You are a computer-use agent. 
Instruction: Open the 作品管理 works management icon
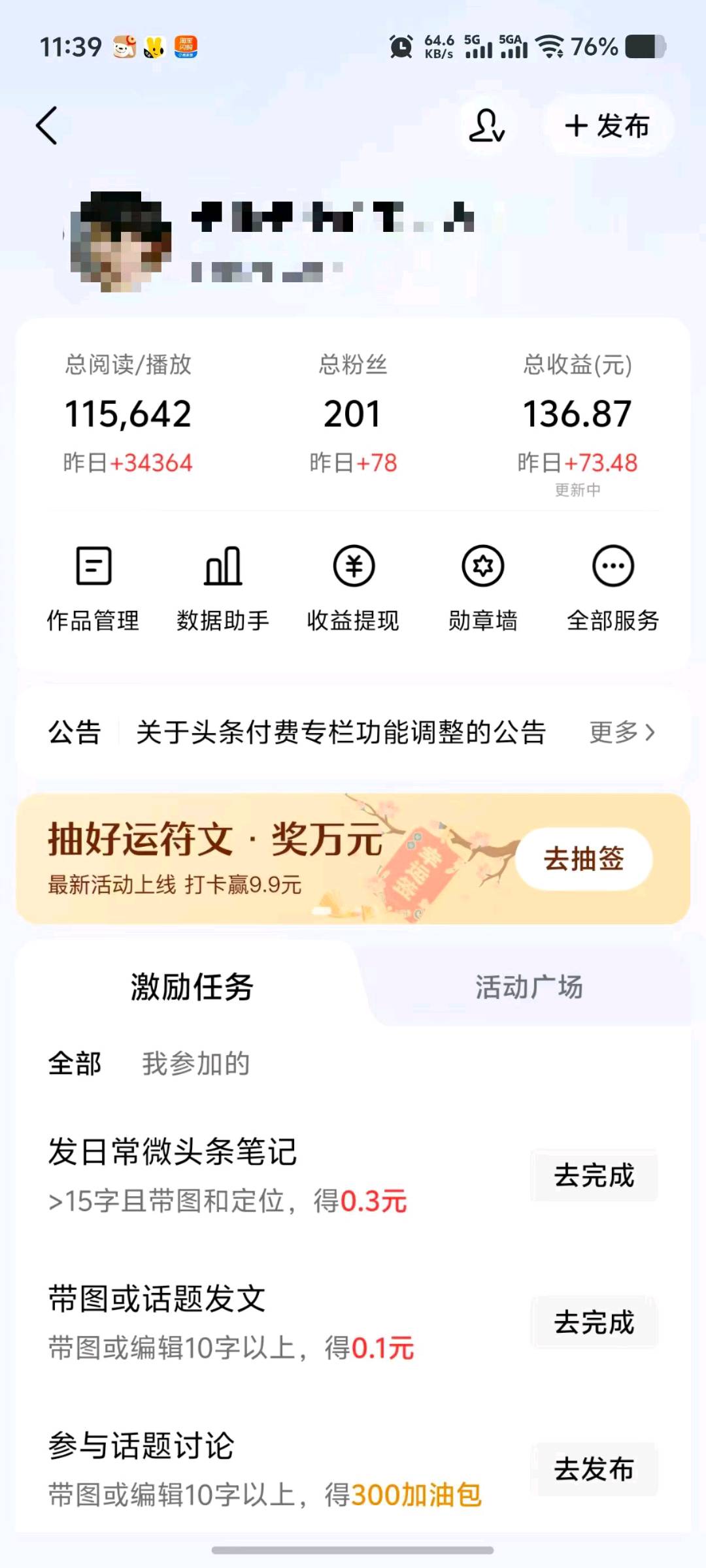pyautogui.click(x=93, y=585)
